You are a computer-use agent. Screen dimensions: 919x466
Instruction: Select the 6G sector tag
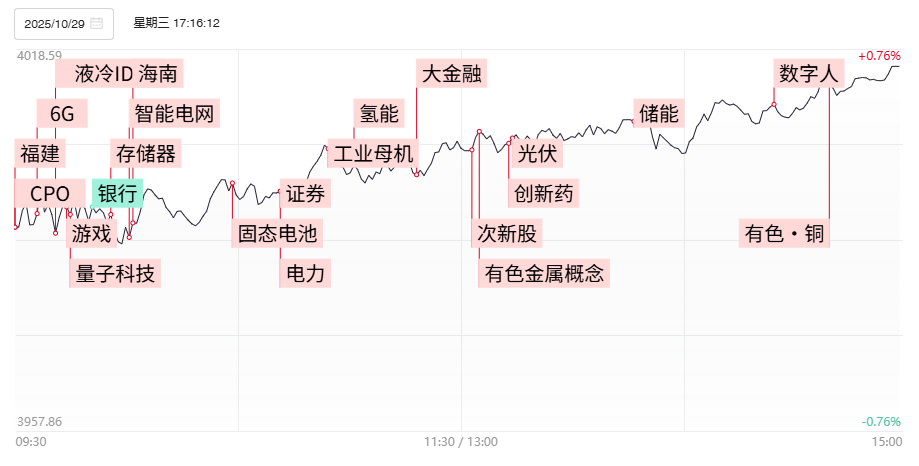62,114
